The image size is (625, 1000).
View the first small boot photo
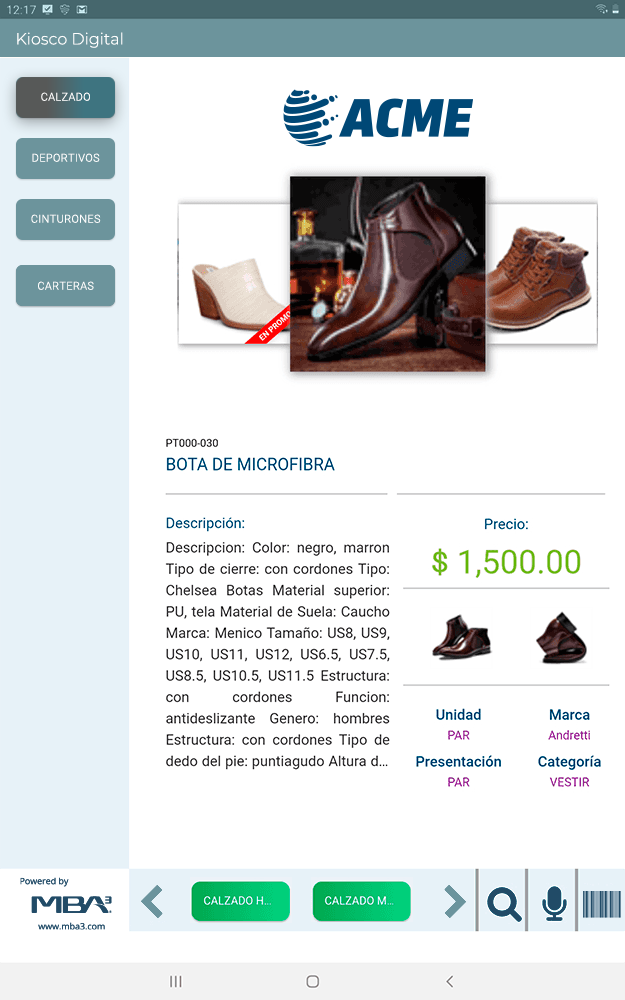(x=460, y=637)
